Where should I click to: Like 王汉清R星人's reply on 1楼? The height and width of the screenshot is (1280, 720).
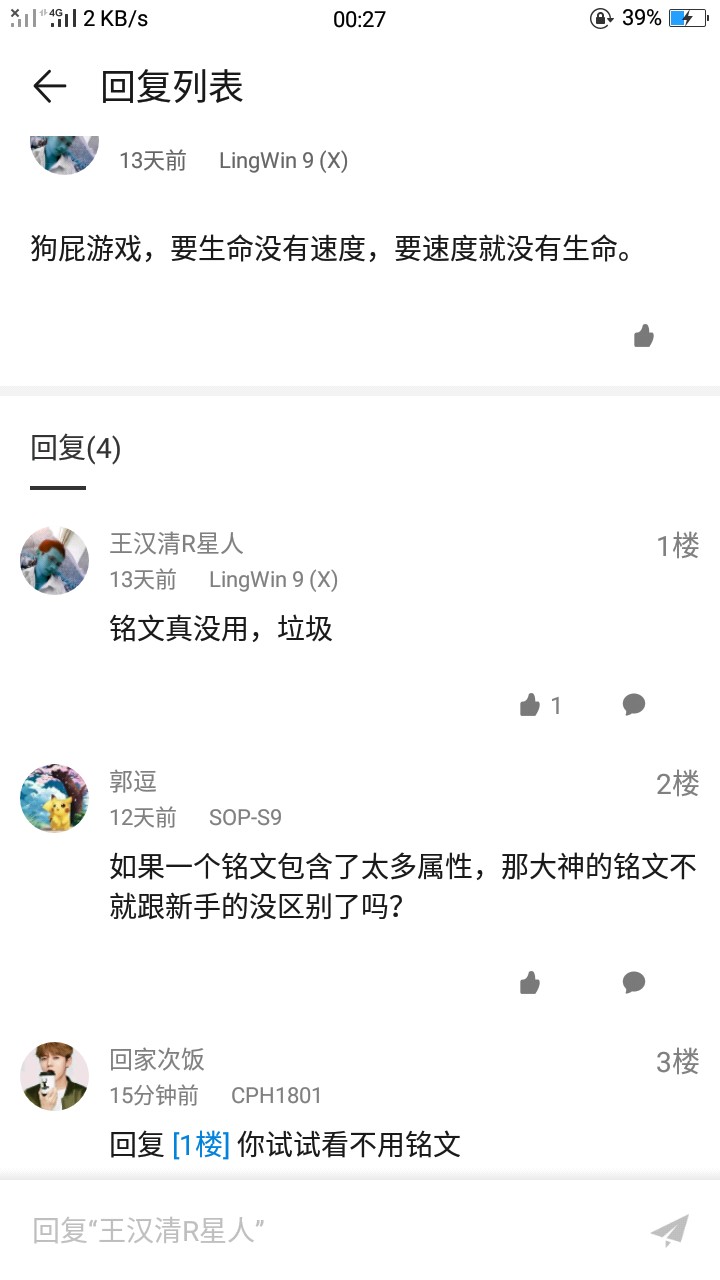click(530, 706)
